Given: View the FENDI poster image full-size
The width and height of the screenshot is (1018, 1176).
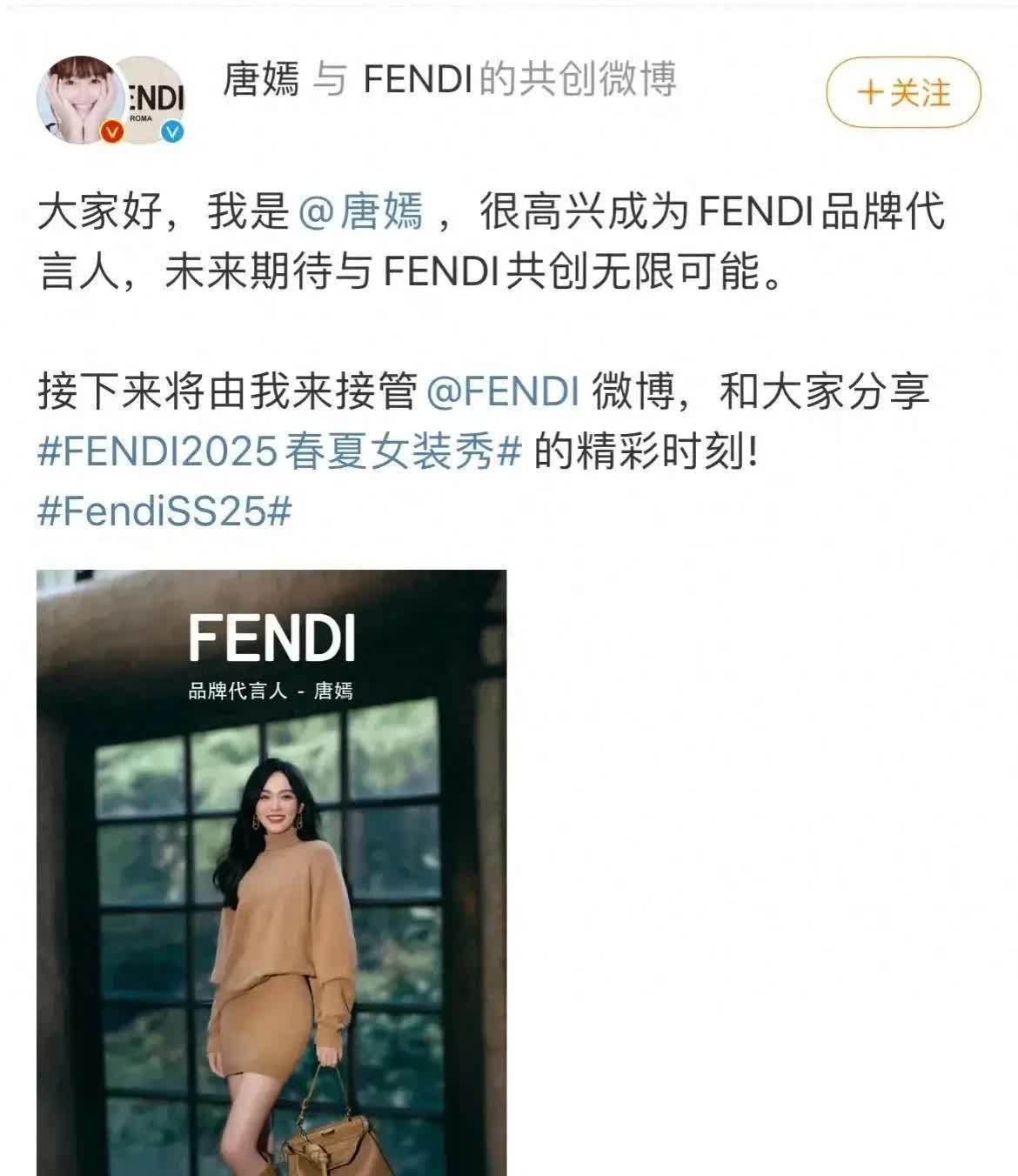Looking at the screenshot, I should 271,870.
